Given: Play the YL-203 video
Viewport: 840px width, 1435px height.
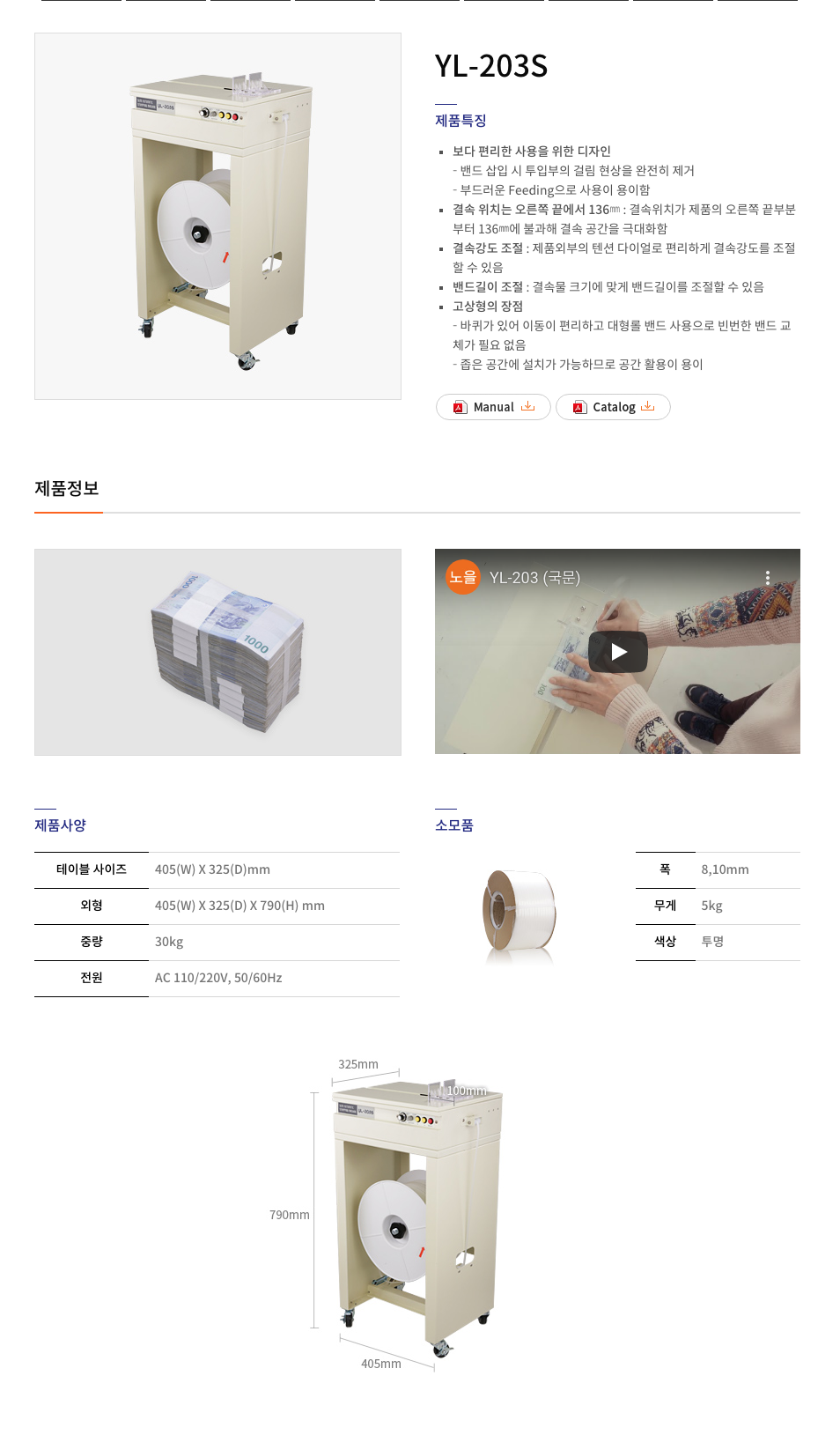Looking at the screenshot, I should pyautogui.click(x=618, y=652).
